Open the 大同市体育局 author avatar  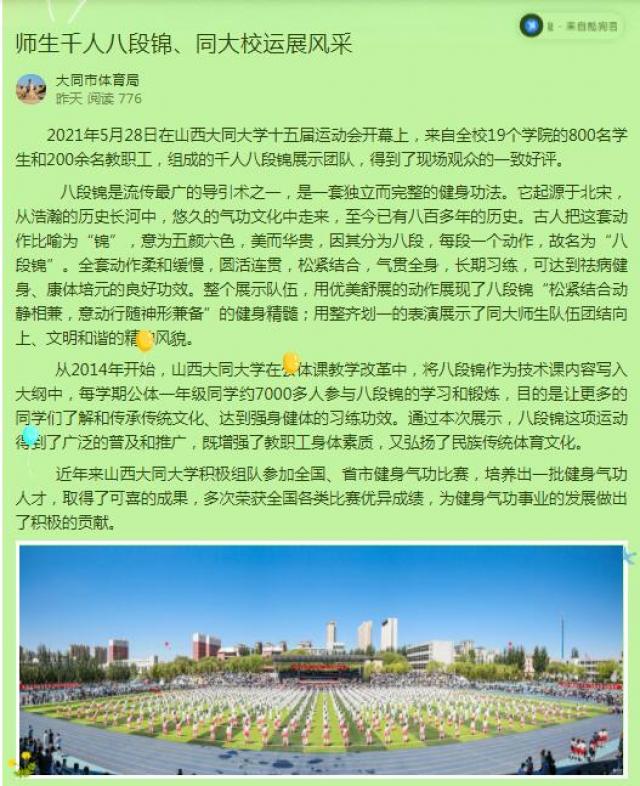pyautogui.click(x=31, y=89)
